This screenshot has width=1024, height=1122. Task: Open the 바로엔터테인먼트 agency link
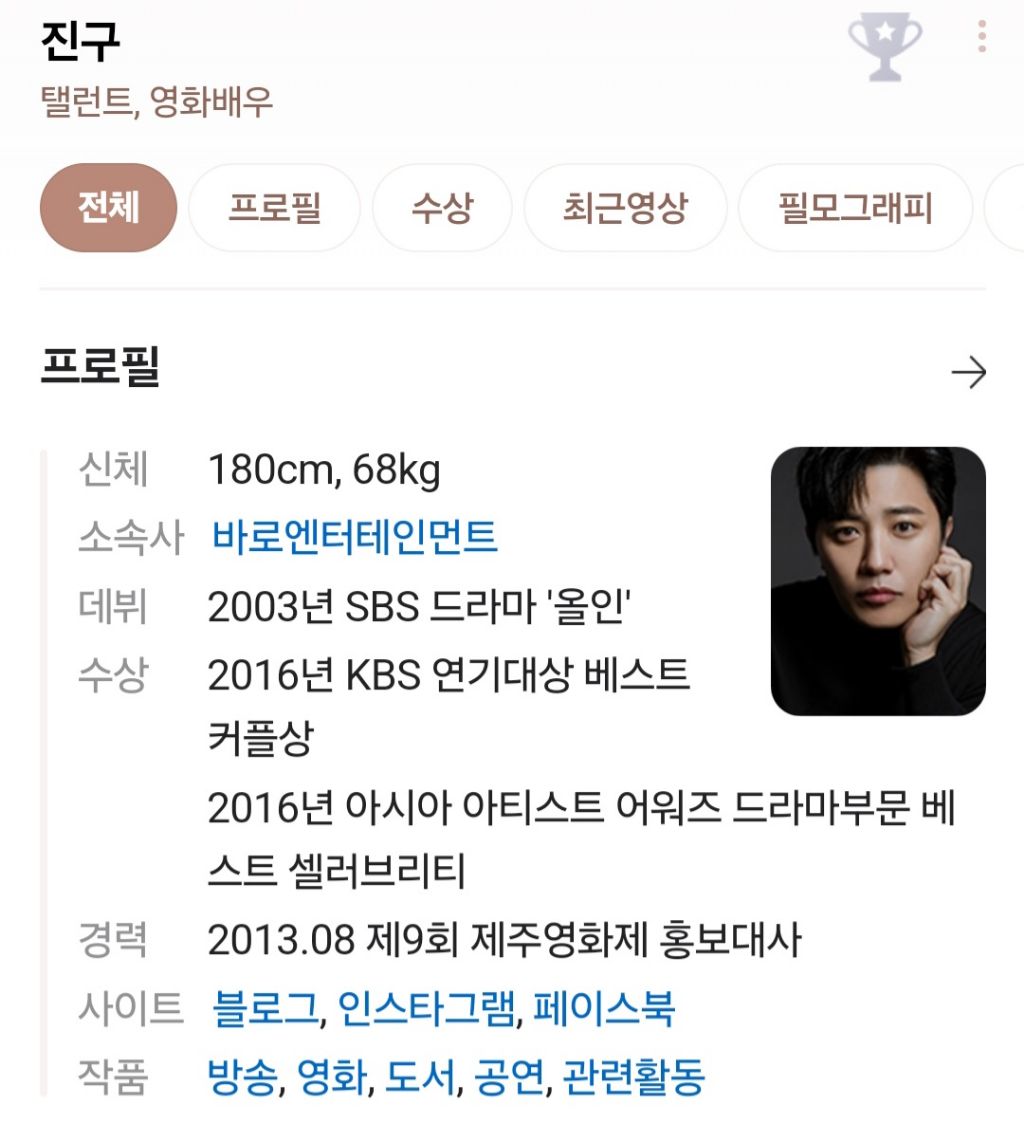coord(354,538)
